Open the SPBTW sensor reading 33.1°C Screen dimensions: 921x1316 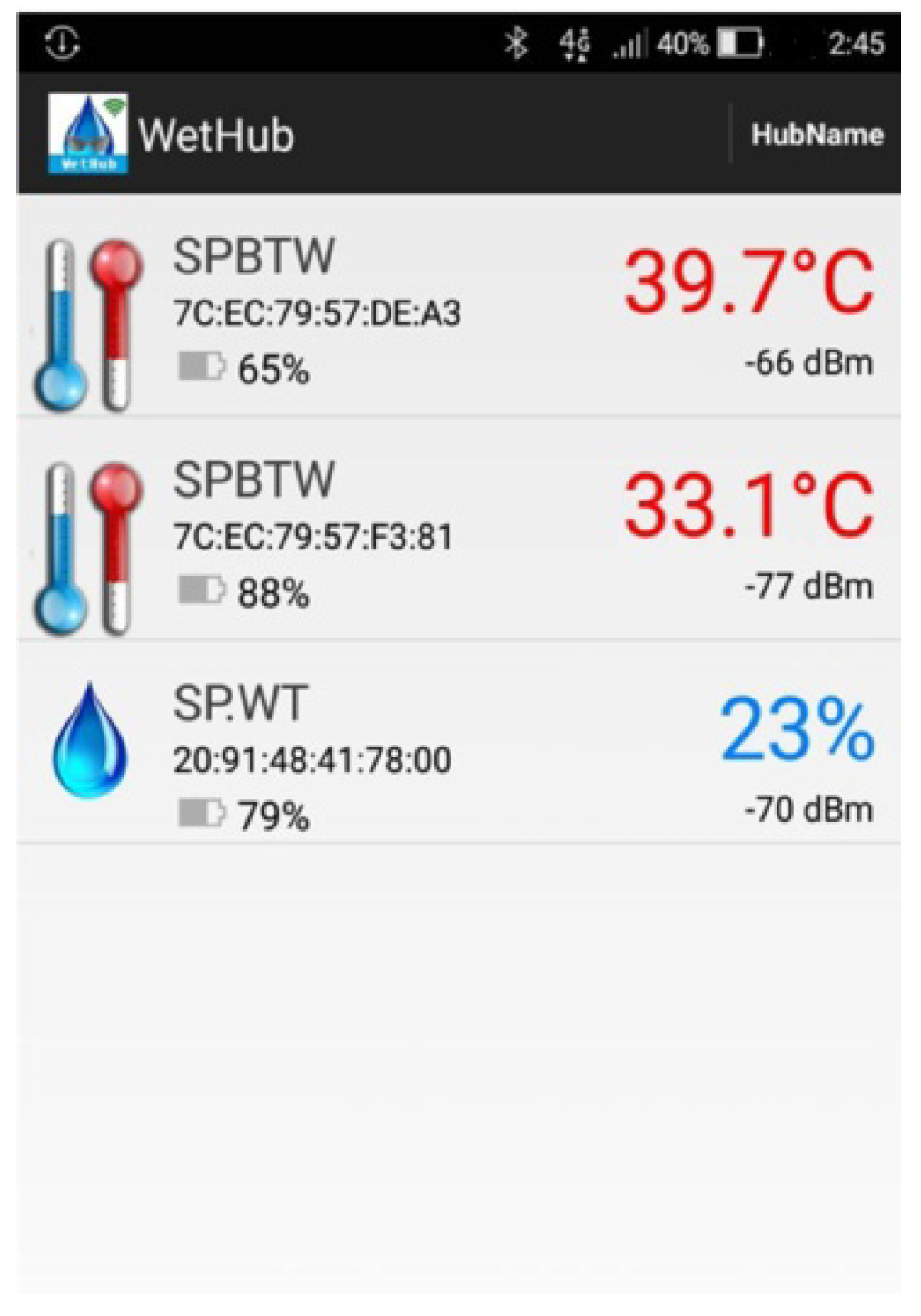(x=459, y=531)
